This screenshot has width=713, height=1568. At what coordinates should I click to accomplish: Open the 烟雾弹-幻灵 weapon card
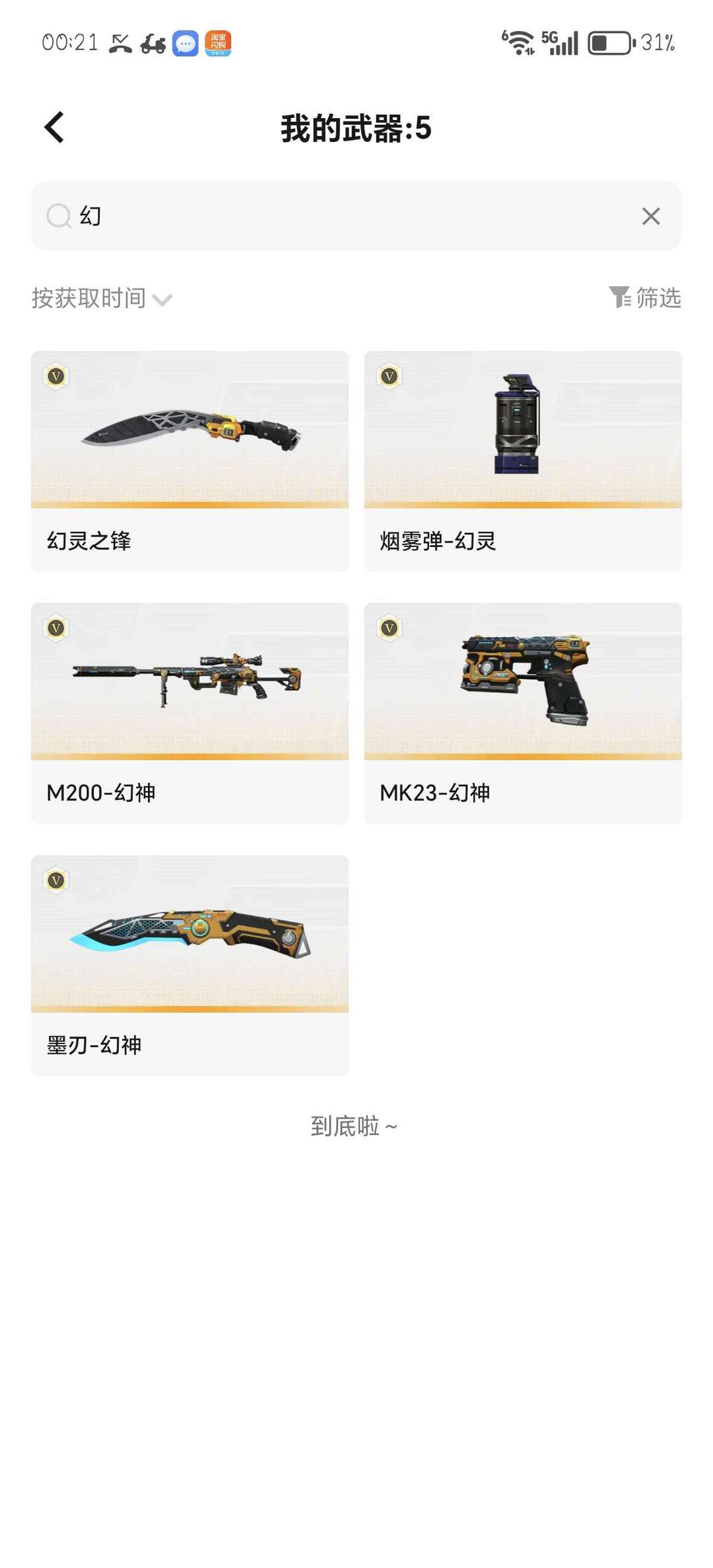523,461
